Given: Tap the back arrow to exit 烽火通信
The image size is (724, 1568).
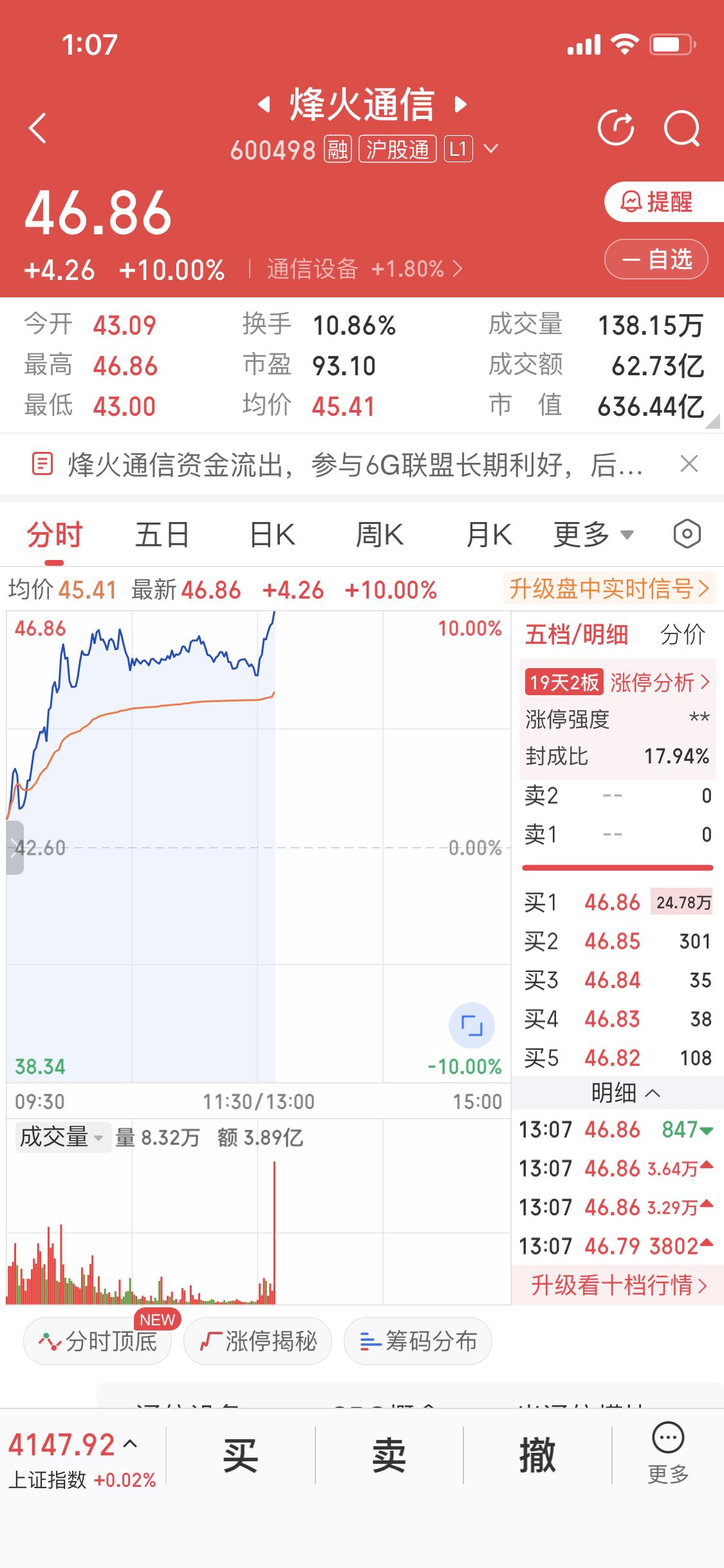Looking at the screenshot, I should pyautogui.click(x=37, y=127).
